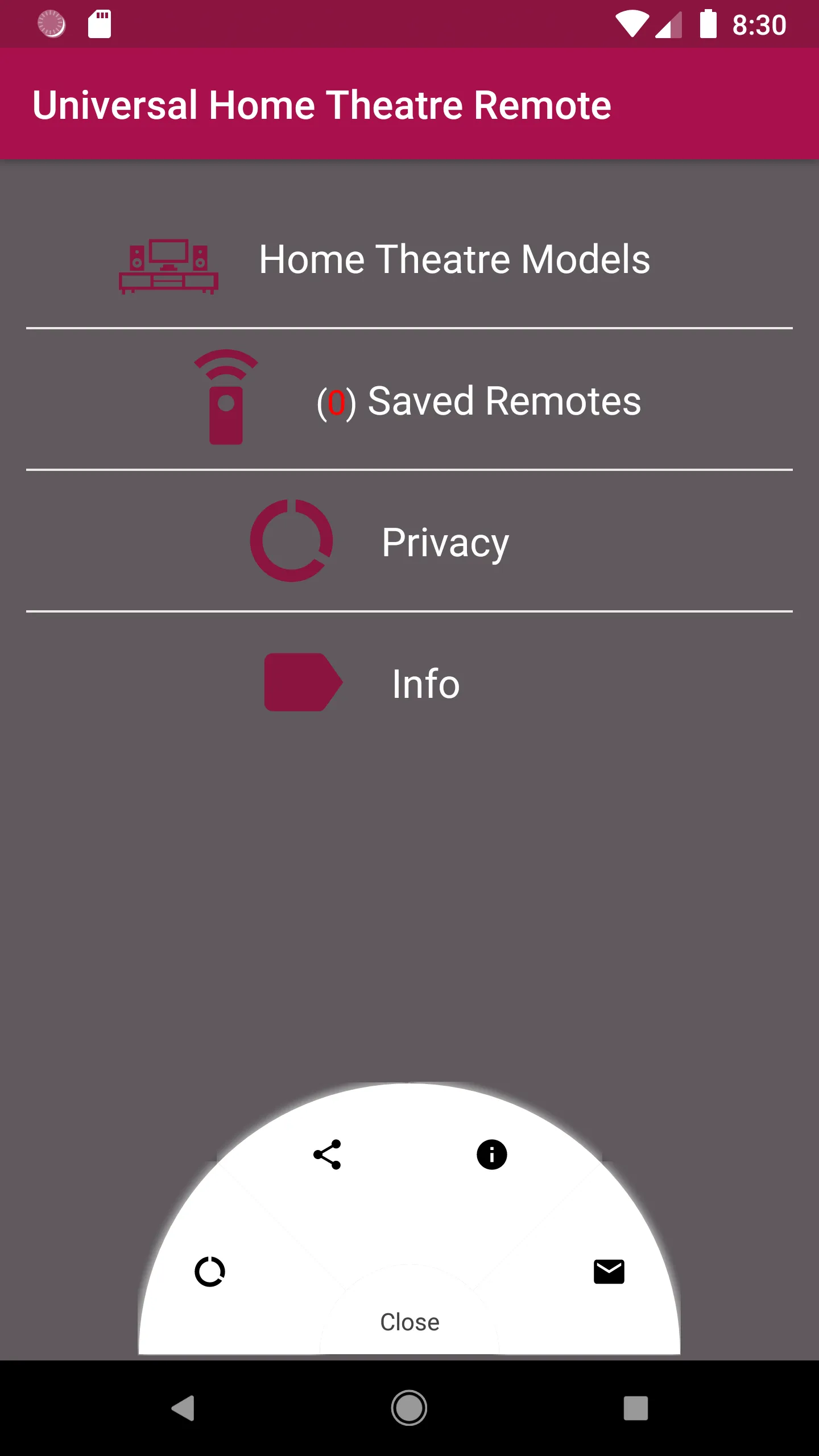The height and width of the screenshot is (1456, 819).
Task: Close the radial menu
Action: pyautogui.click(x=409, y=1322)
